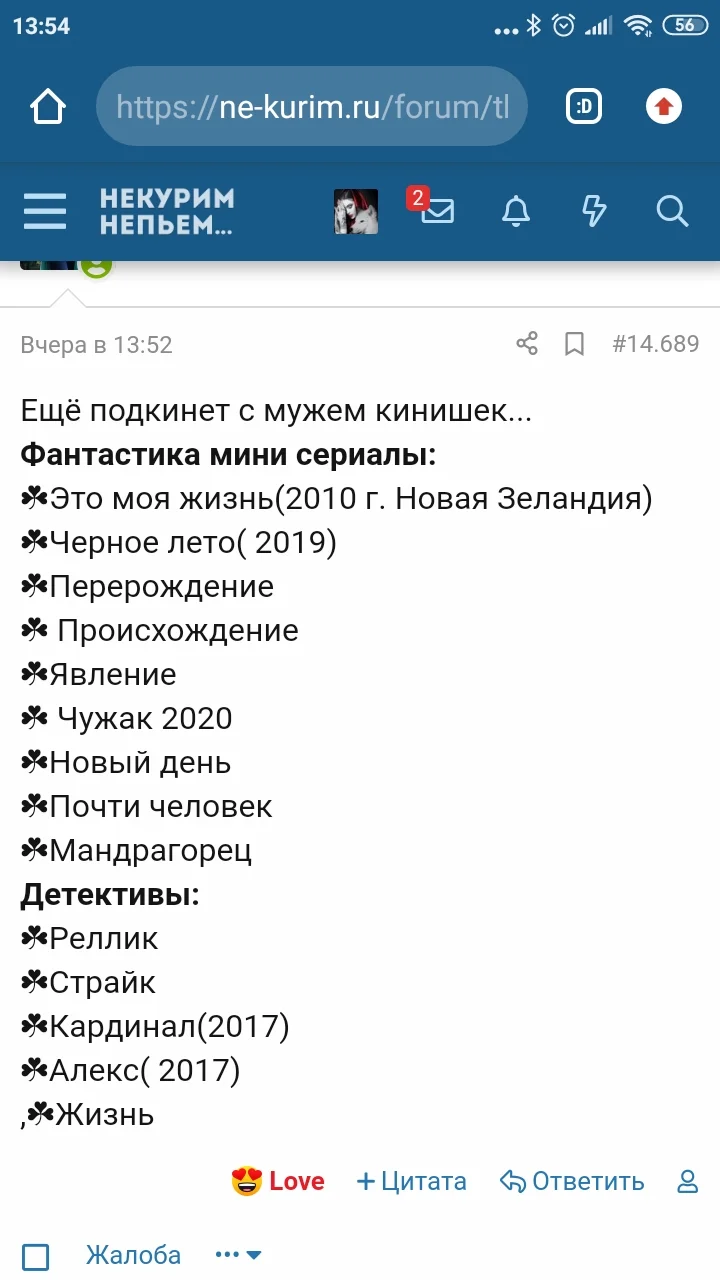720x1280 pixels.
Task: Open the smiley :D browser icon
Action: click(x=584, y=105)
